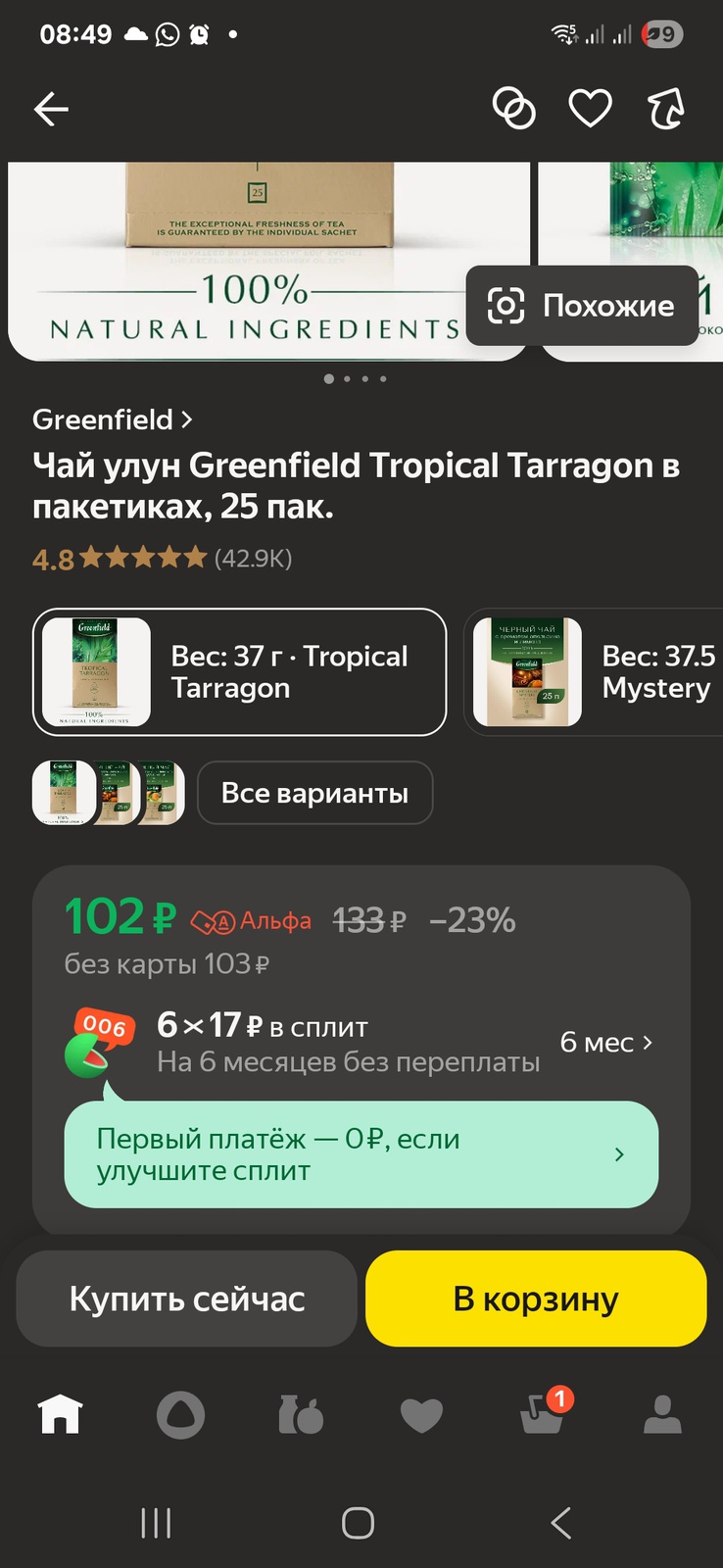The image size is (723, 1568).
Task: Open the compare products icon
Action: click(513, 109)
